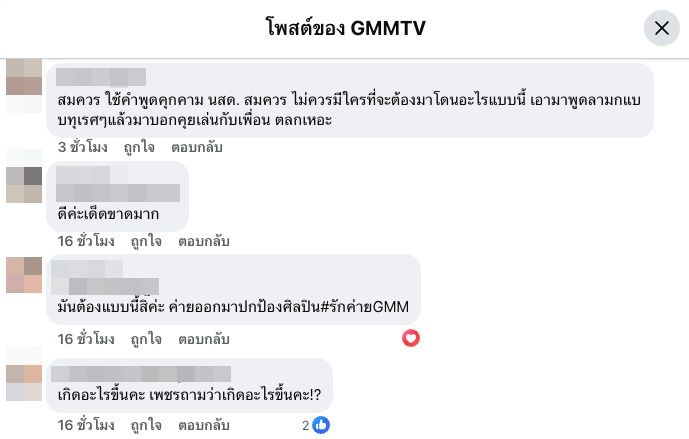The width and height of the screenshot is (689, 439).
Task: Open profile picture of ดีค่ะเด็ดขาดมาก commenter
Action: [x=24, y=184]
